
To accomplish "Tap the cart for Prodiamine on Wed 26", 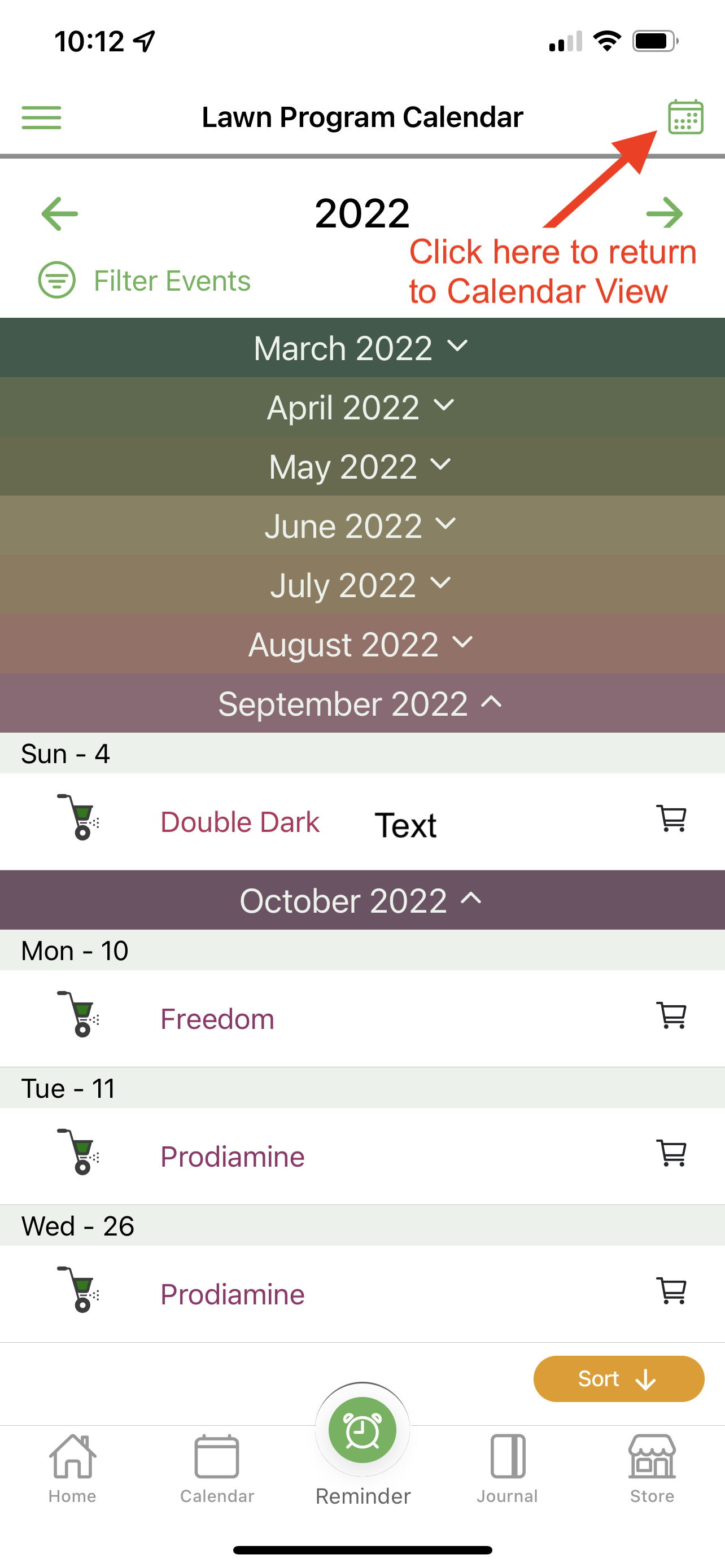I will [672, 1290].
